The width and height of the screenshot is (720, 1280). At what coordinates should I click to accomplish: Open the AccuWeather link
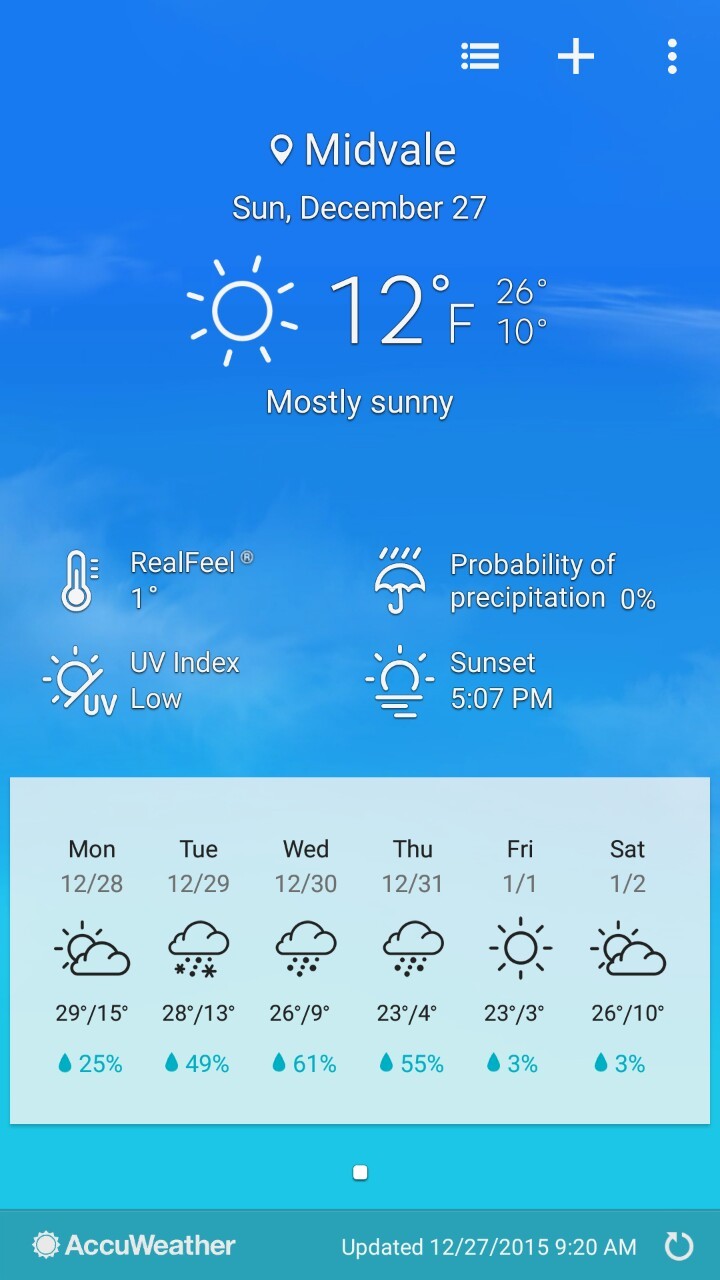click(x=134, y=1245)
